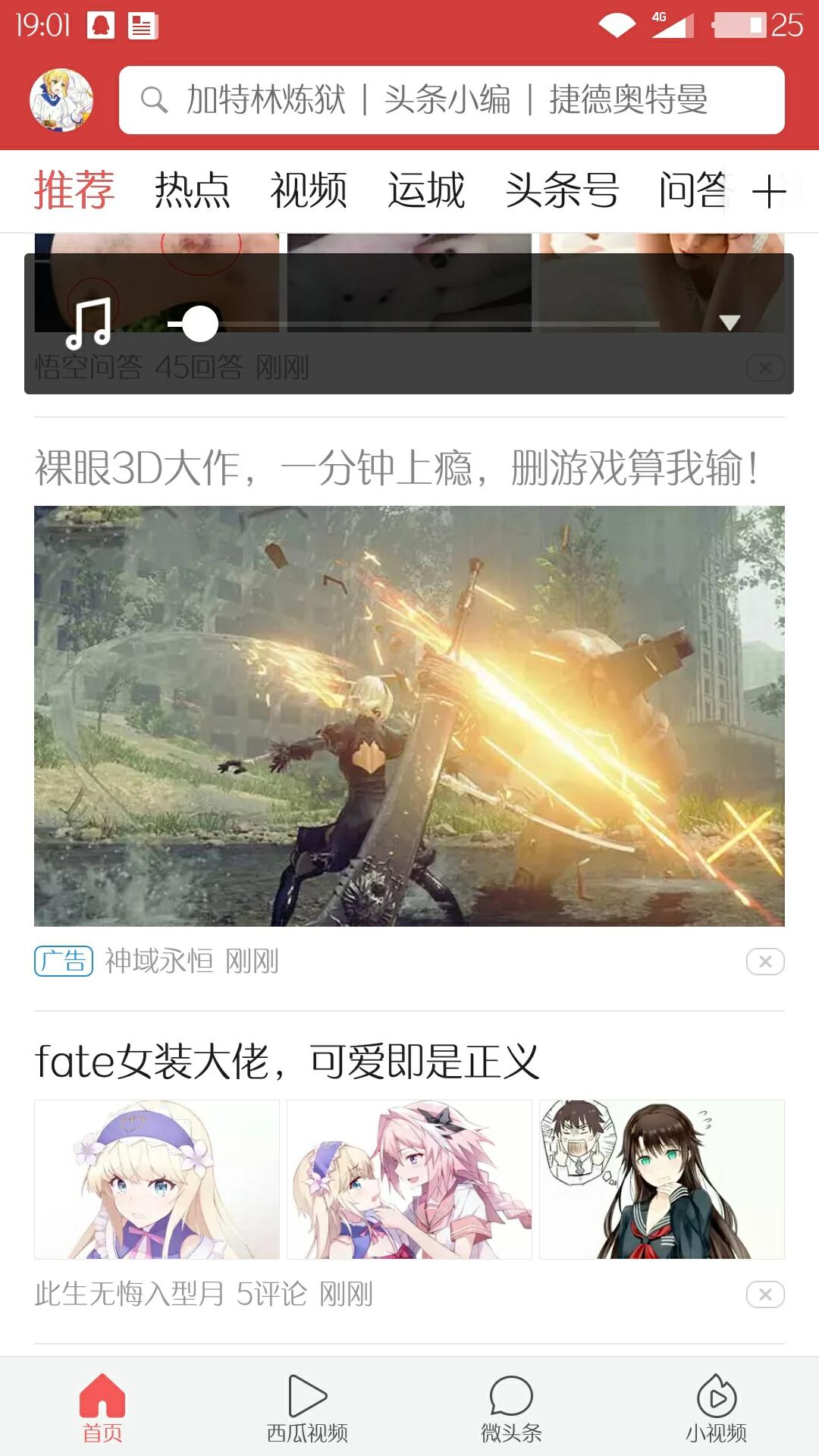This screenshot has width=819, height=1456.
Task: Switch to the 小视频 tab
Action: pyautogui.click(x=717, y=1407)
